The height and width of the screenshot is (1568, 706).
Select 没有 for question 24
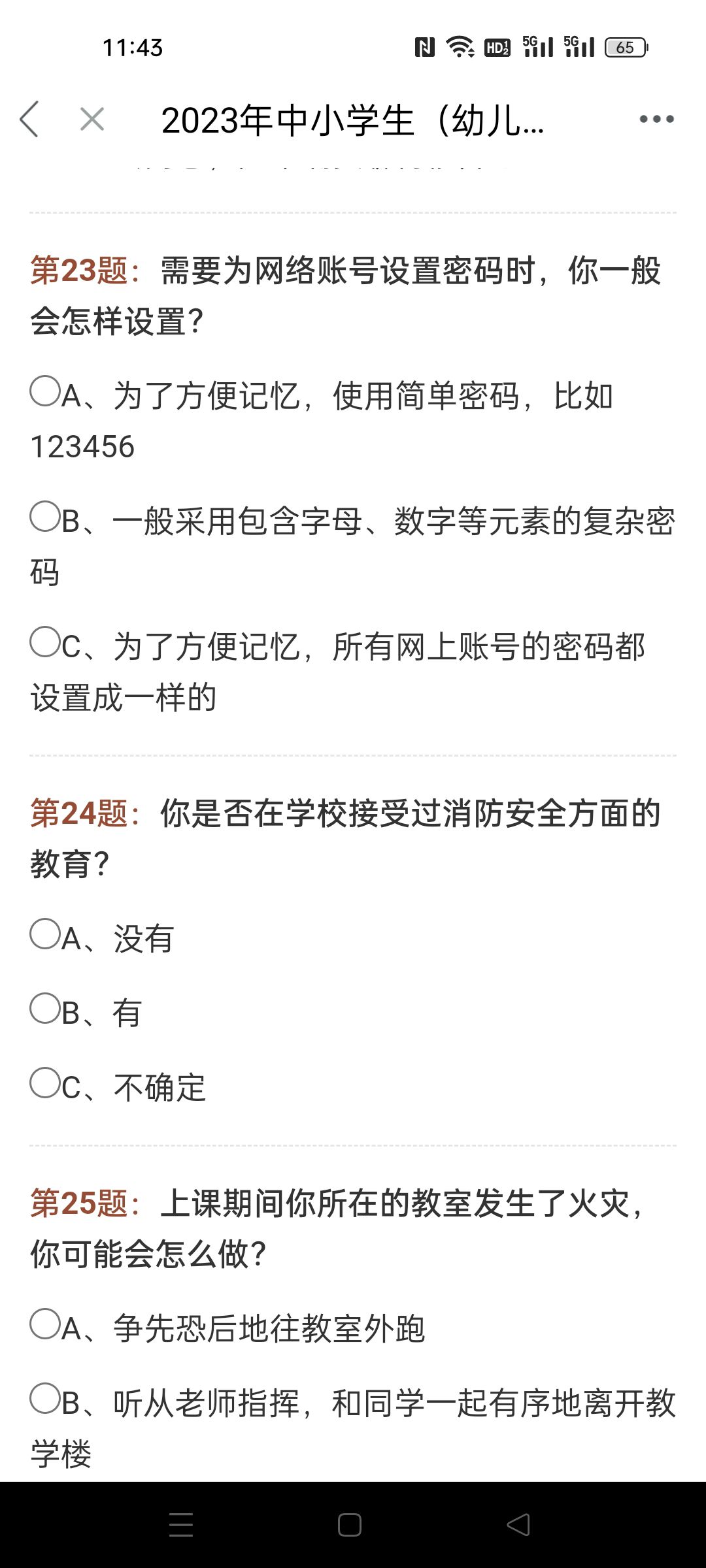45,934
